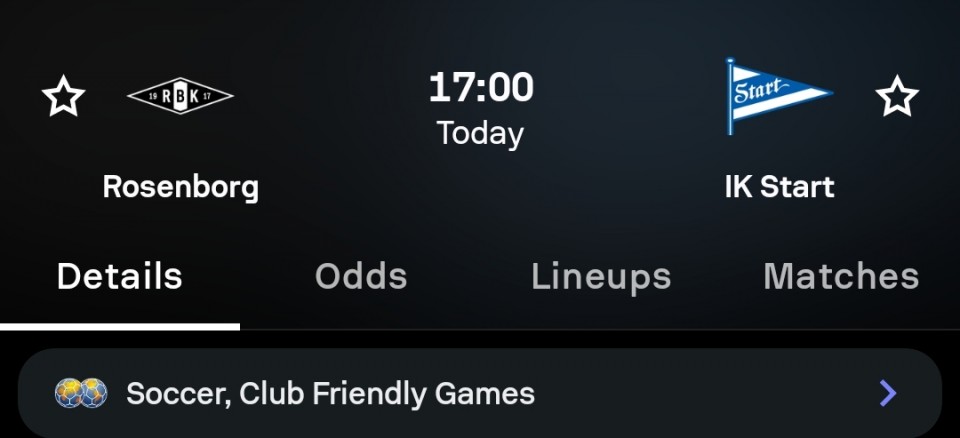Open Soccer, Club Friendly Games competition

point(480,393)
